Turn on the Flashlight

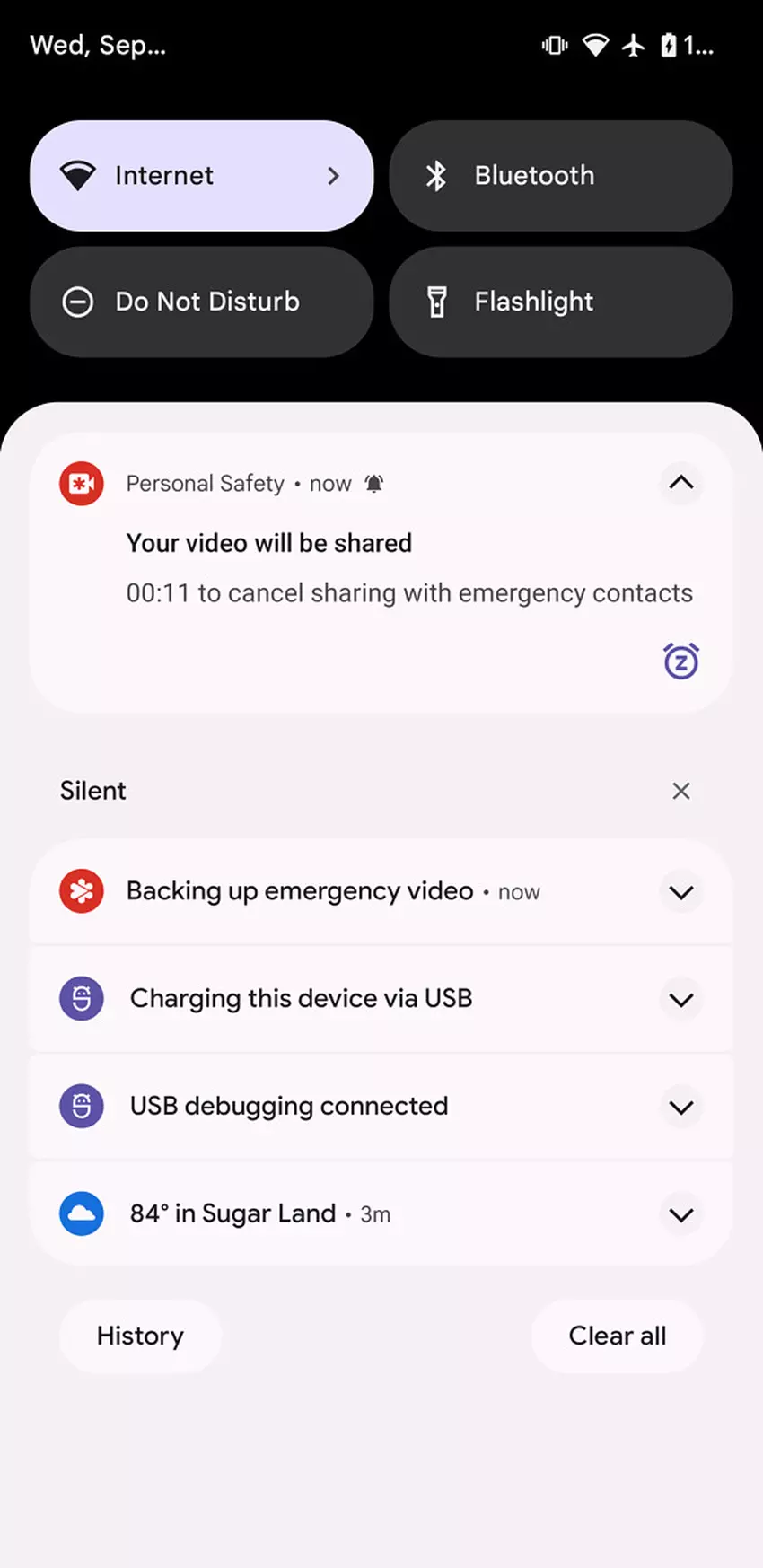560,302
